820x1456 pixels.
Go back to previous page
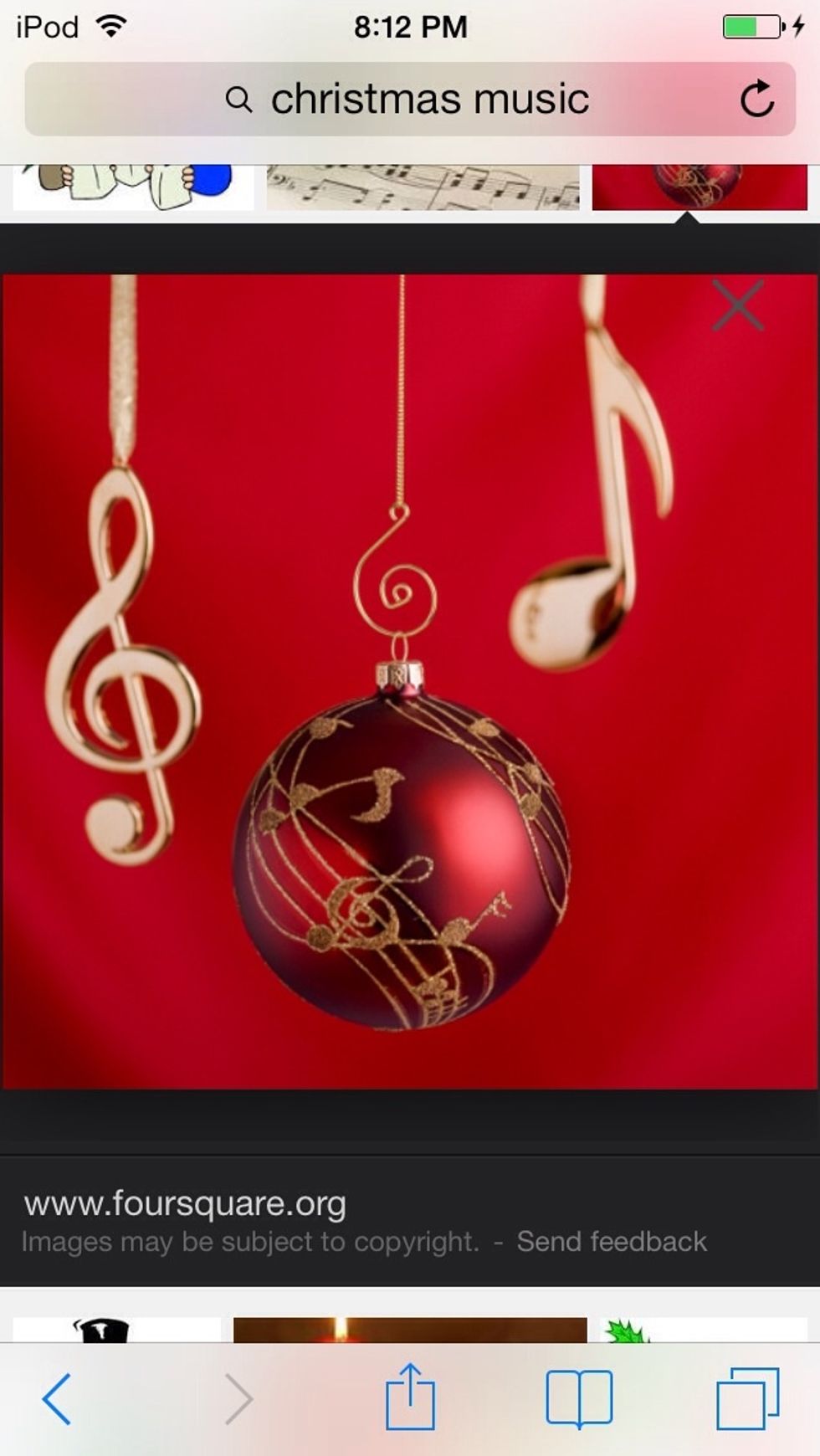[x=57, y=1398]
